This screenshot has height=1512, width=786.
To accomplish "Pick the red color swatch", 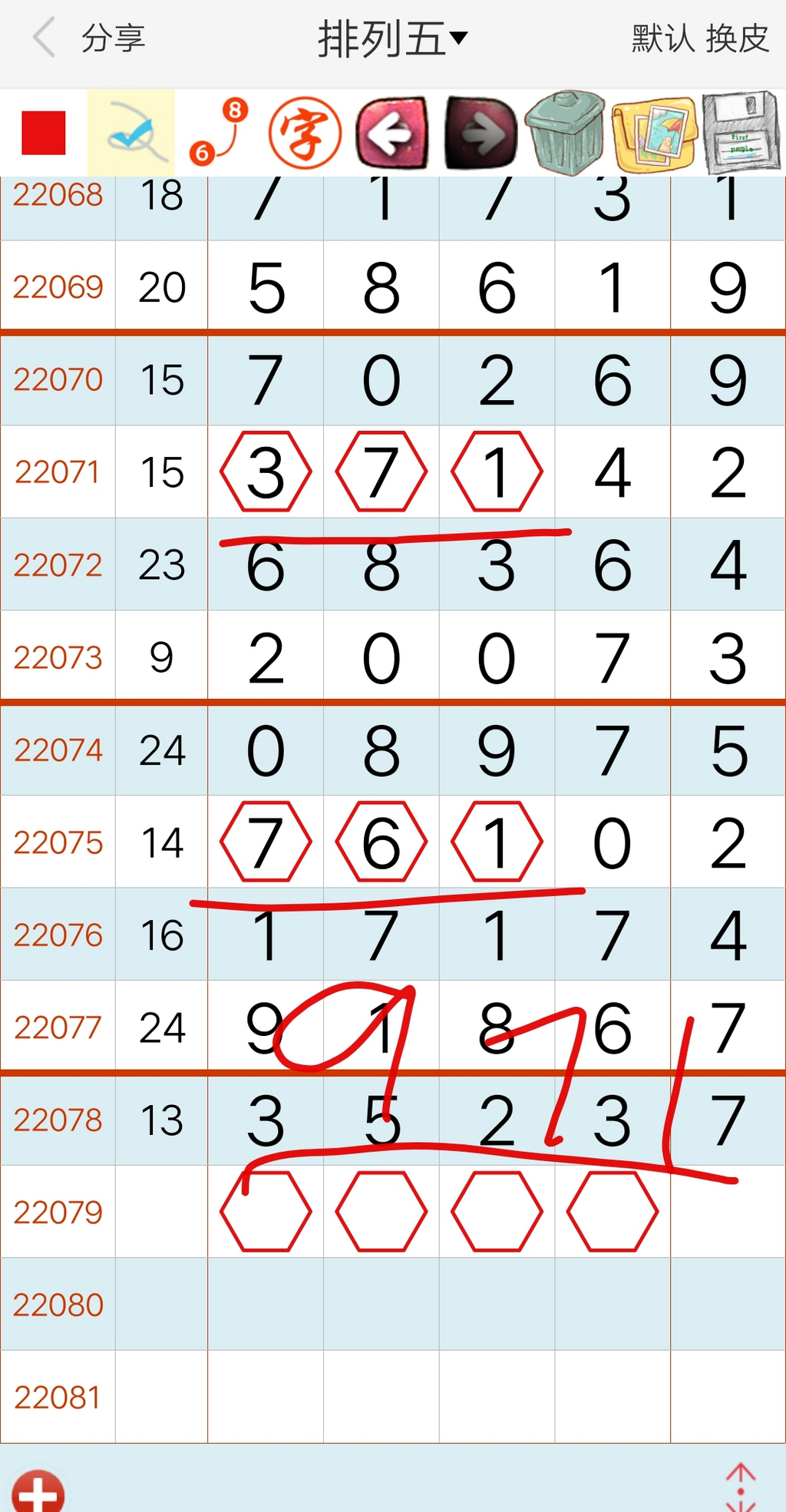I will [44, 133].
